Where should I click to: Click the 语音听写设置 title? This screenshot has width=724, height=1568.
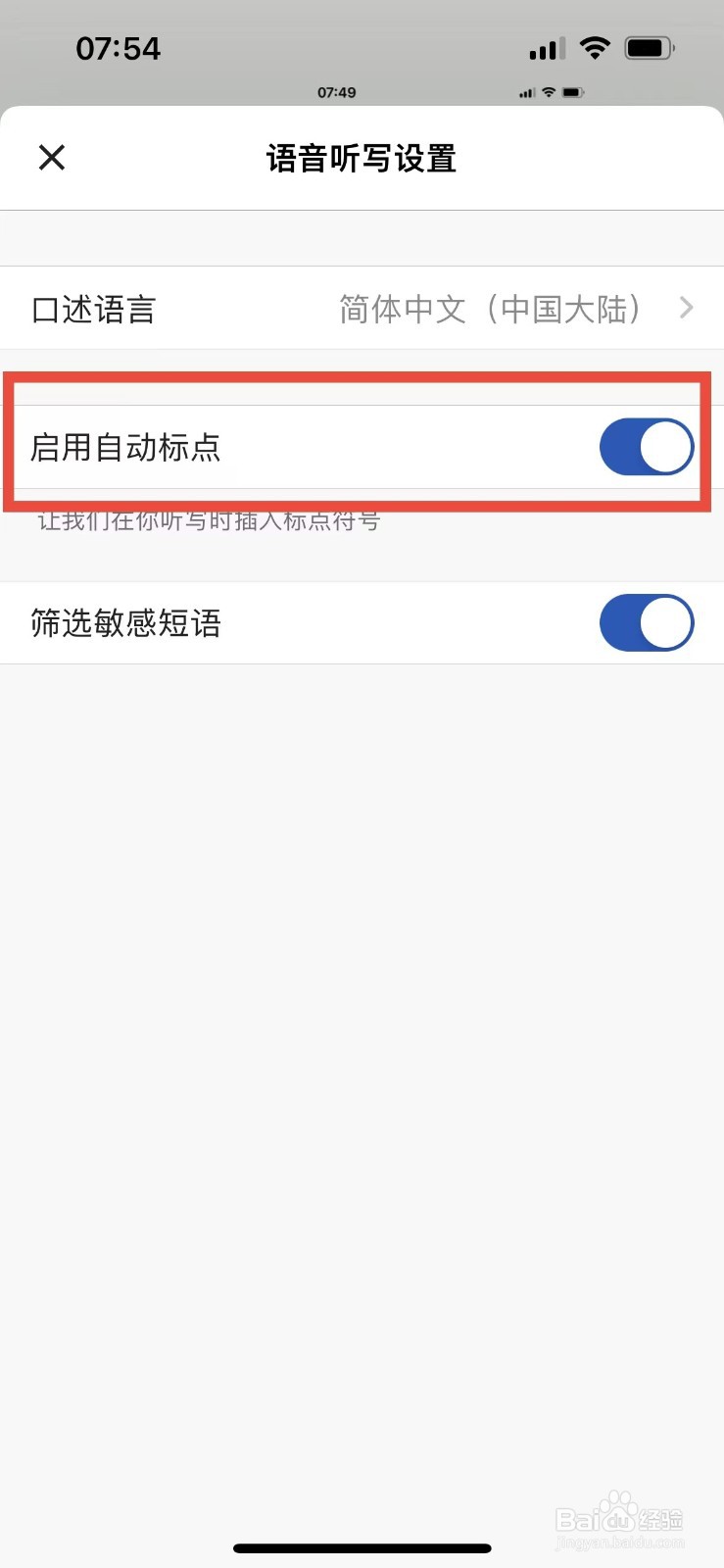[x=362, y=158]
